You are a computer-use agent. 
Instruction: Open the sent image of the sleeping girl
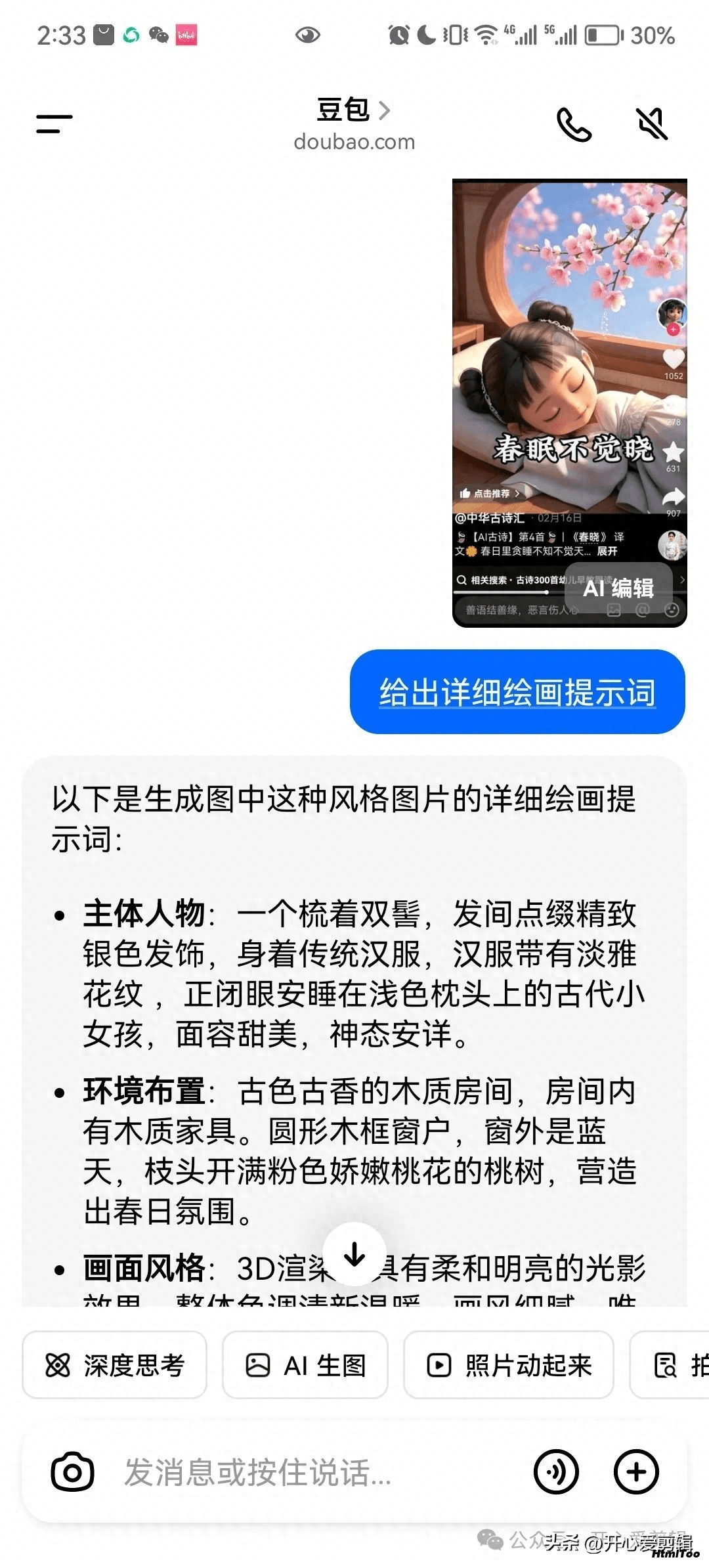point(569,403)
